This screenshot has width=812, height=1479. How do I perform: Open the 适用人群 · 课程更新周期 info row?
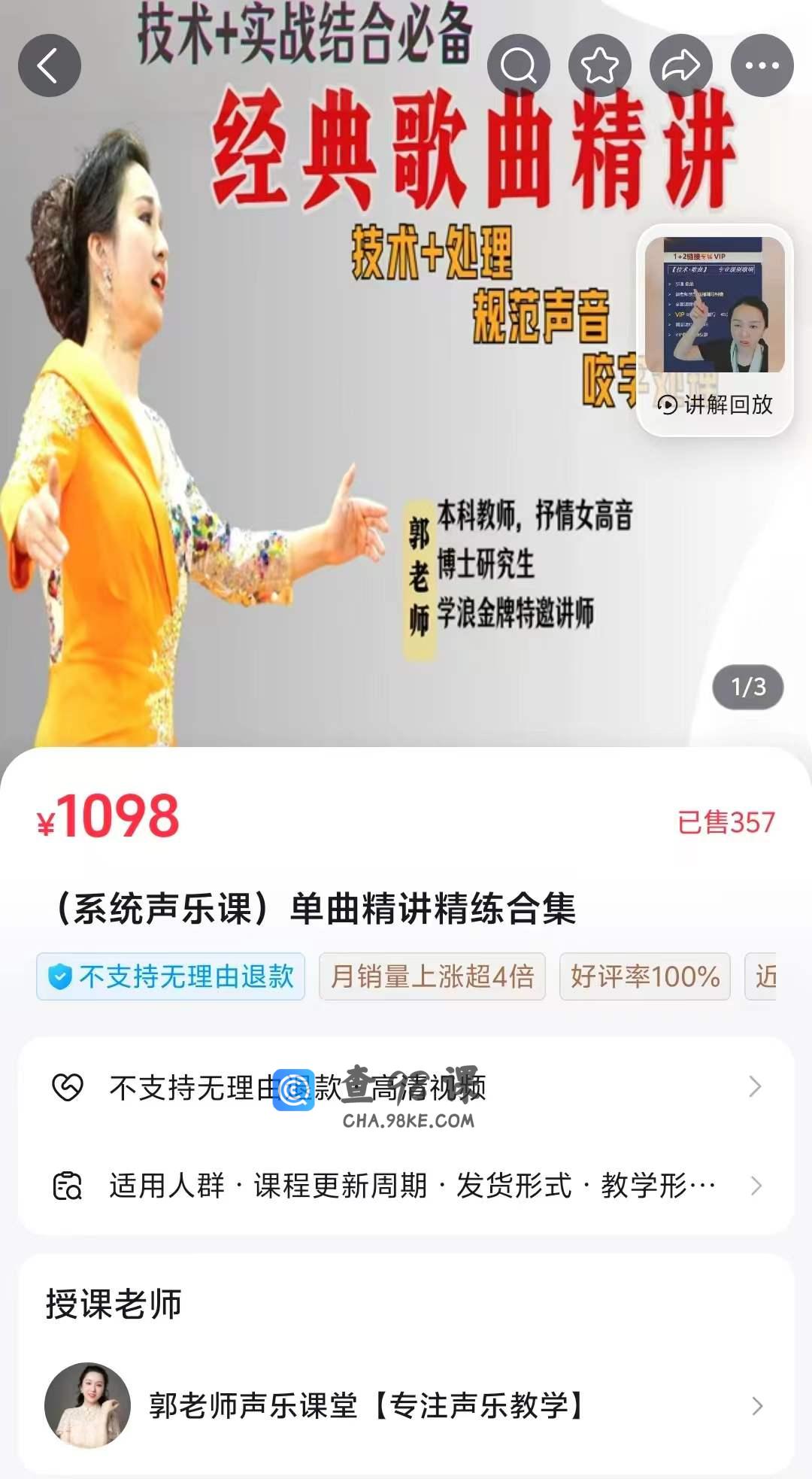406,1186
